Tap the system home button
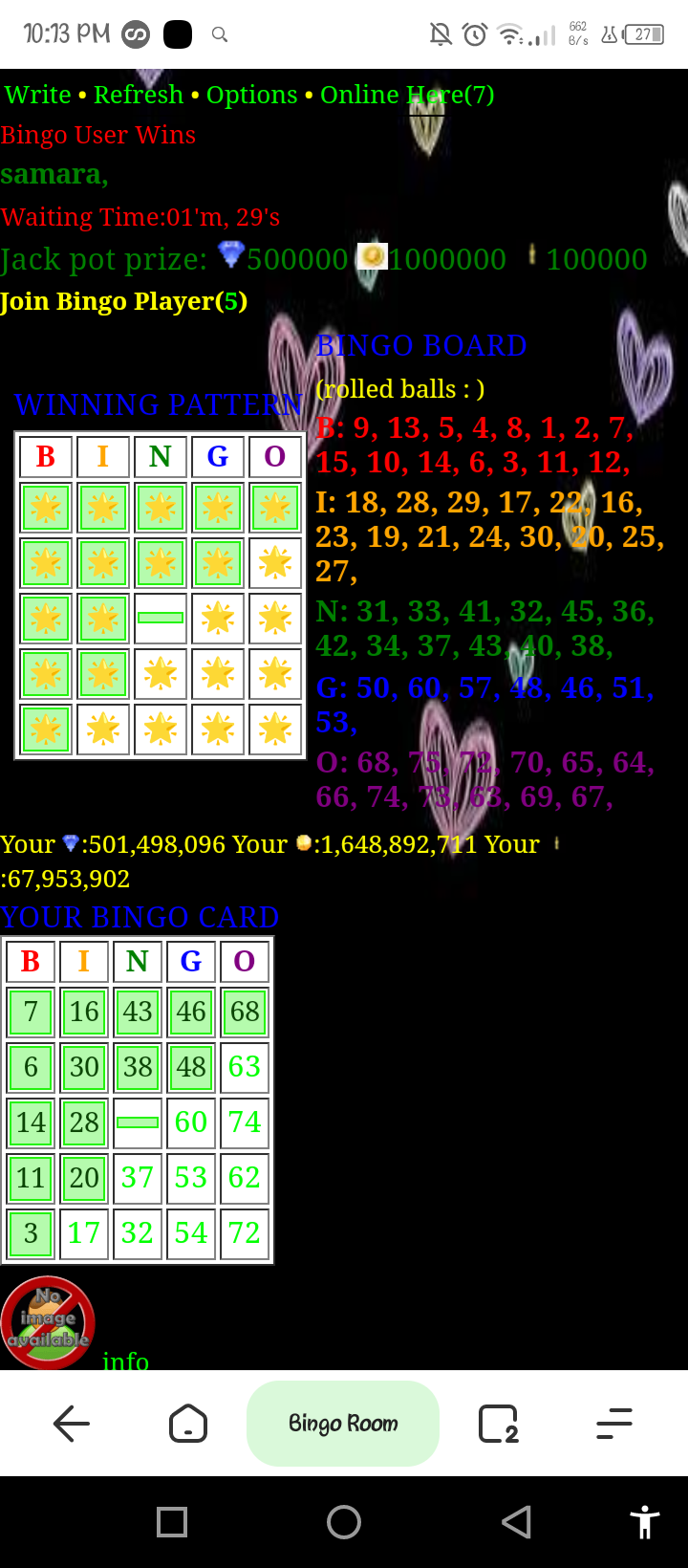The width and height of the screenshot is (688, 1568). click(344, 1522)
